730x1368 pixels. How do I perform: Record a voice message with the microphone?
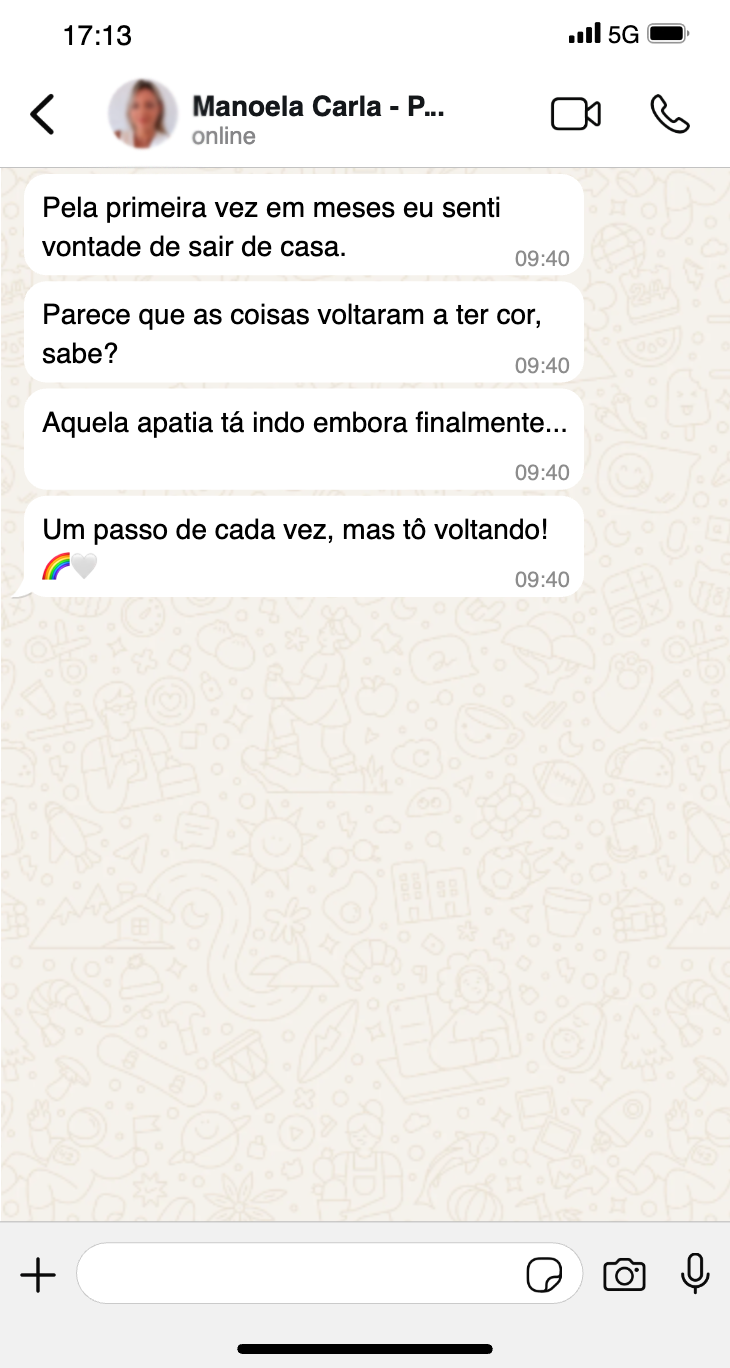[695, 1274]
